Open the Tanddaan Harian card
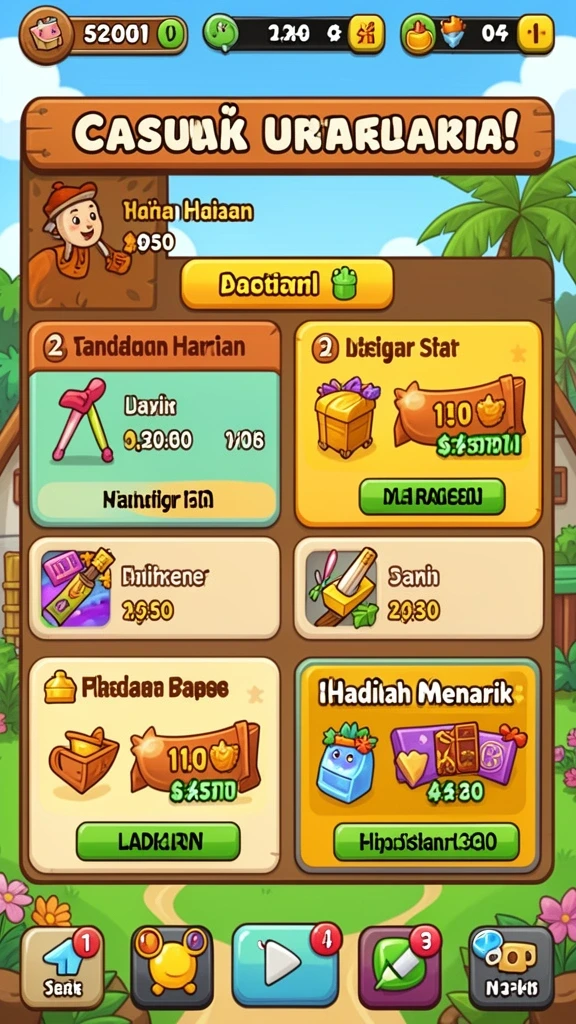The width and height of the screenshot is (576, 1024). (x=155, y=424)
